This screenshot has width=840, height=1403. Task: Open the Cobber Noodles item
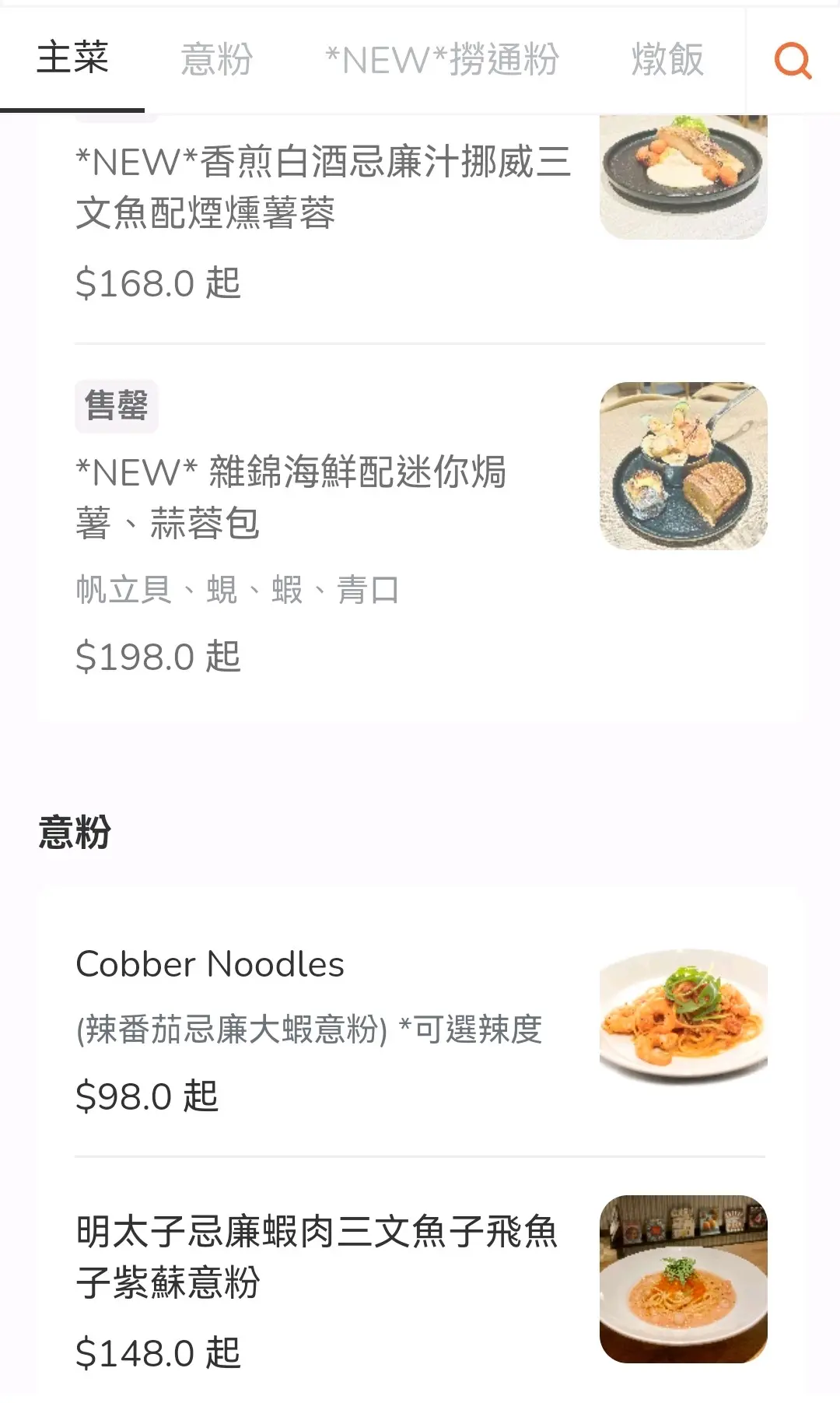[x=210, y=965]
